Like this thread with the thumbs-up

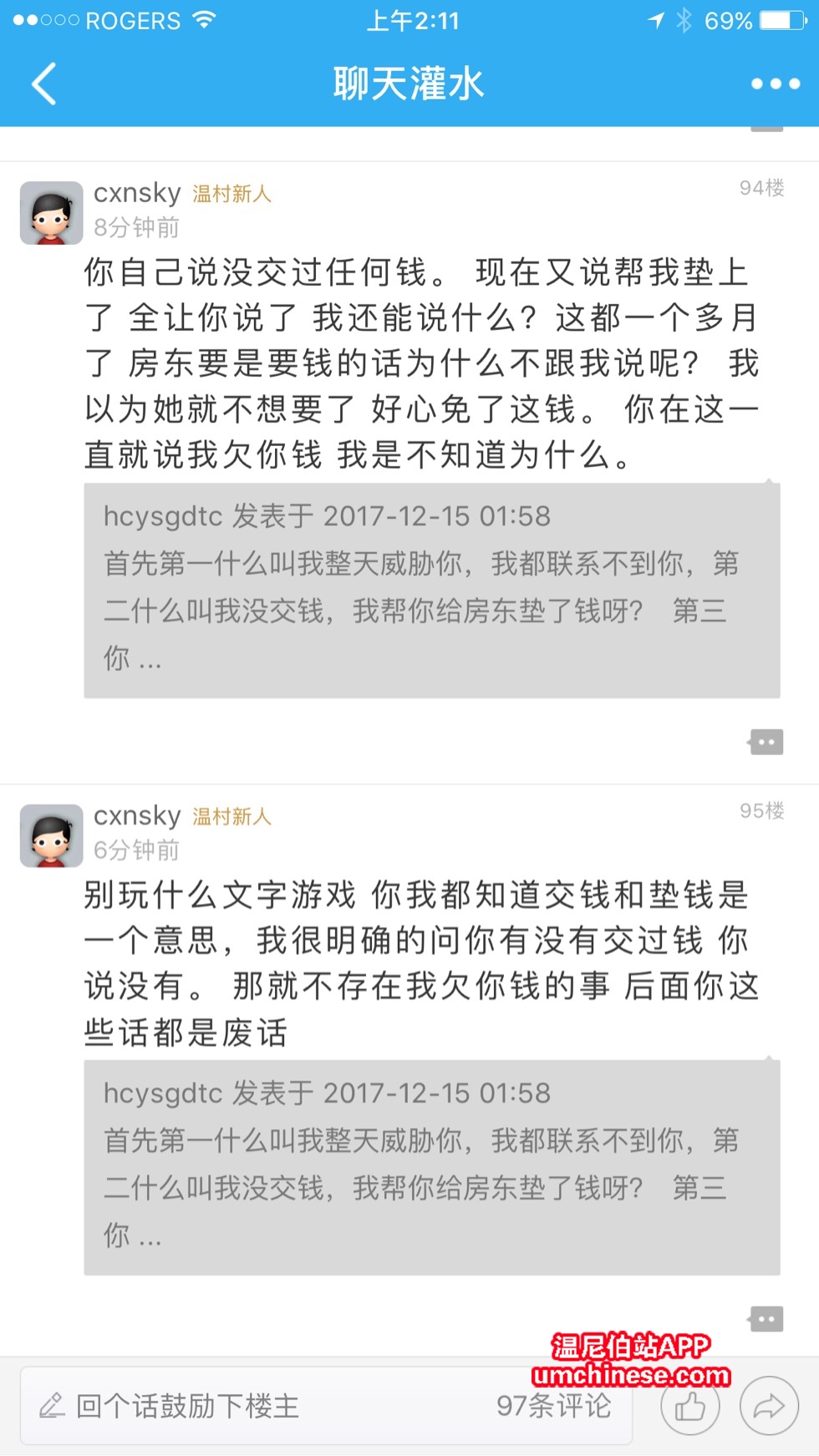pyautogui.click(x=690, y=1407)
